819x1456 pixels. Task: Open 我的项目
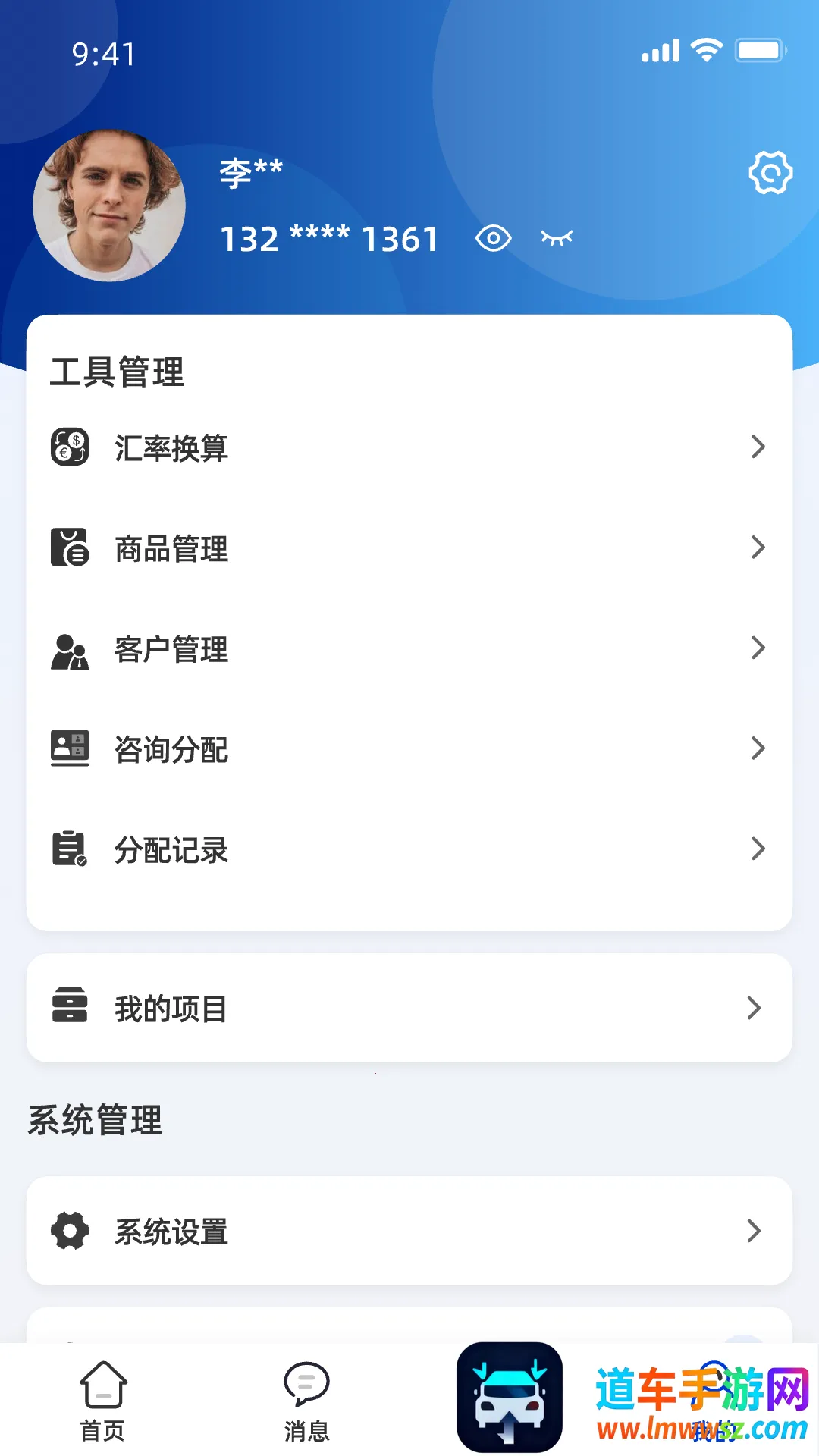[x=409, y=1008]
